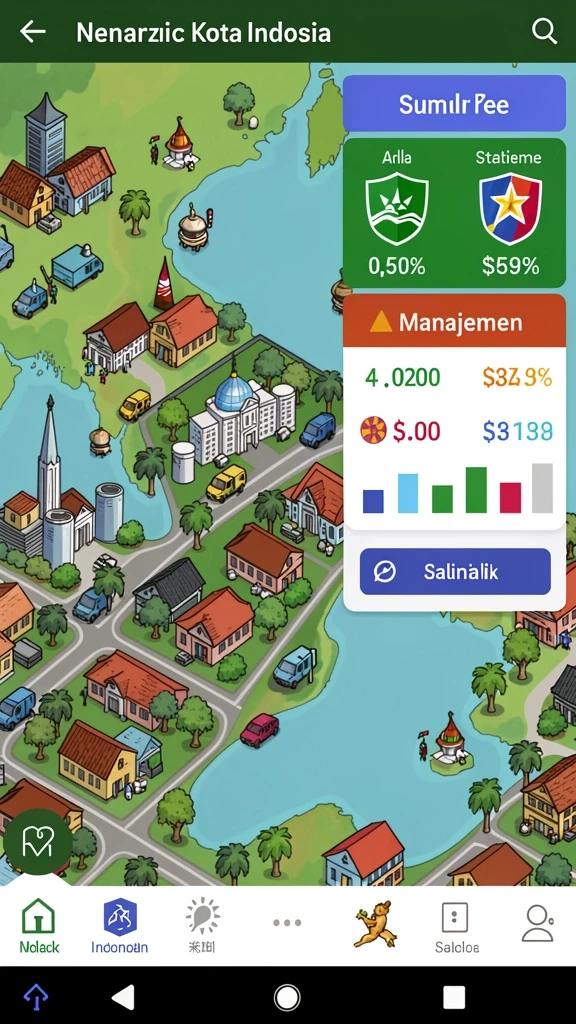Tap the Salinalik button

coord(455,571)
